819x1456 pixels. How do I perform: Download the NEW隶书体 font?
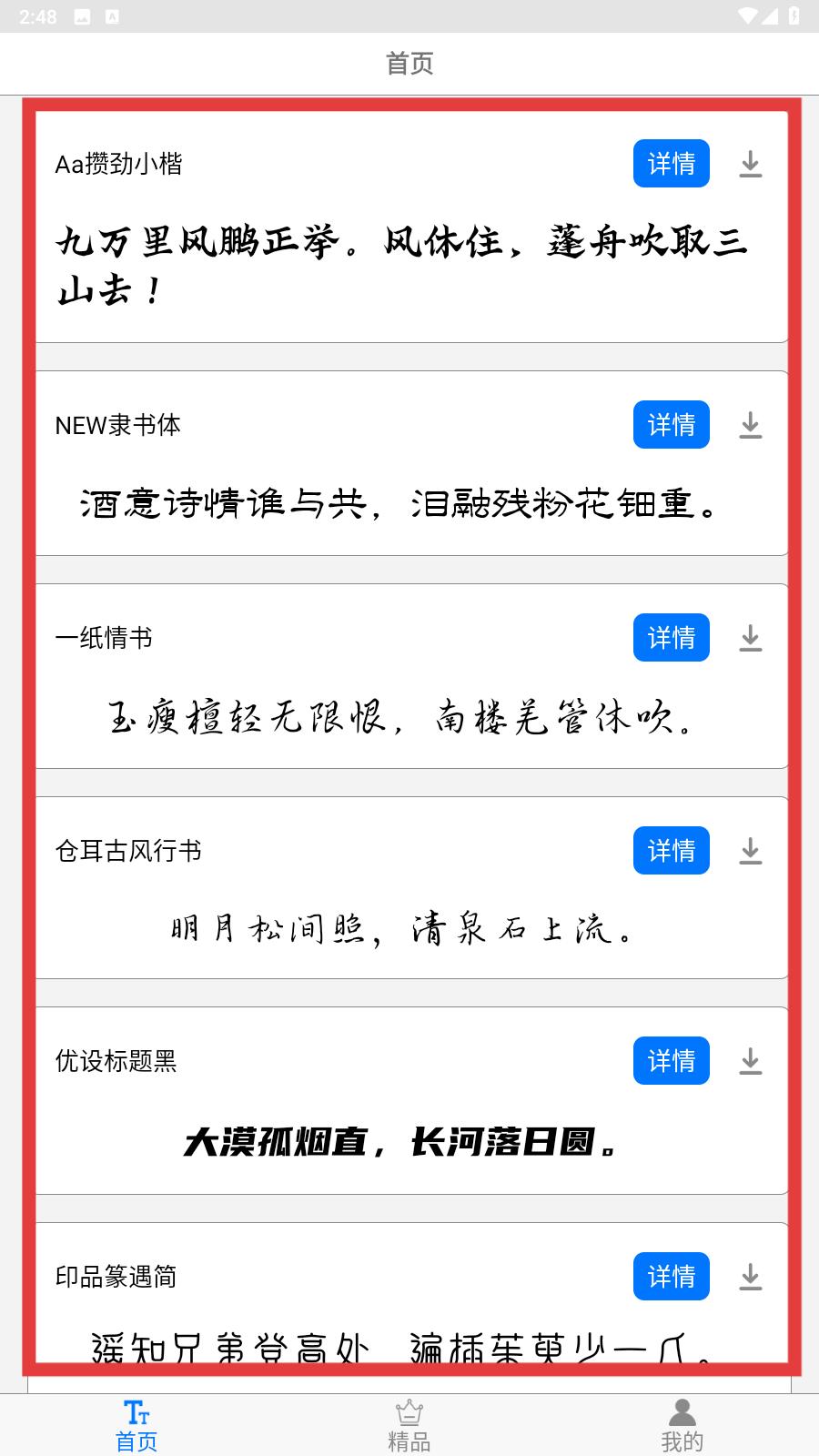750,425
